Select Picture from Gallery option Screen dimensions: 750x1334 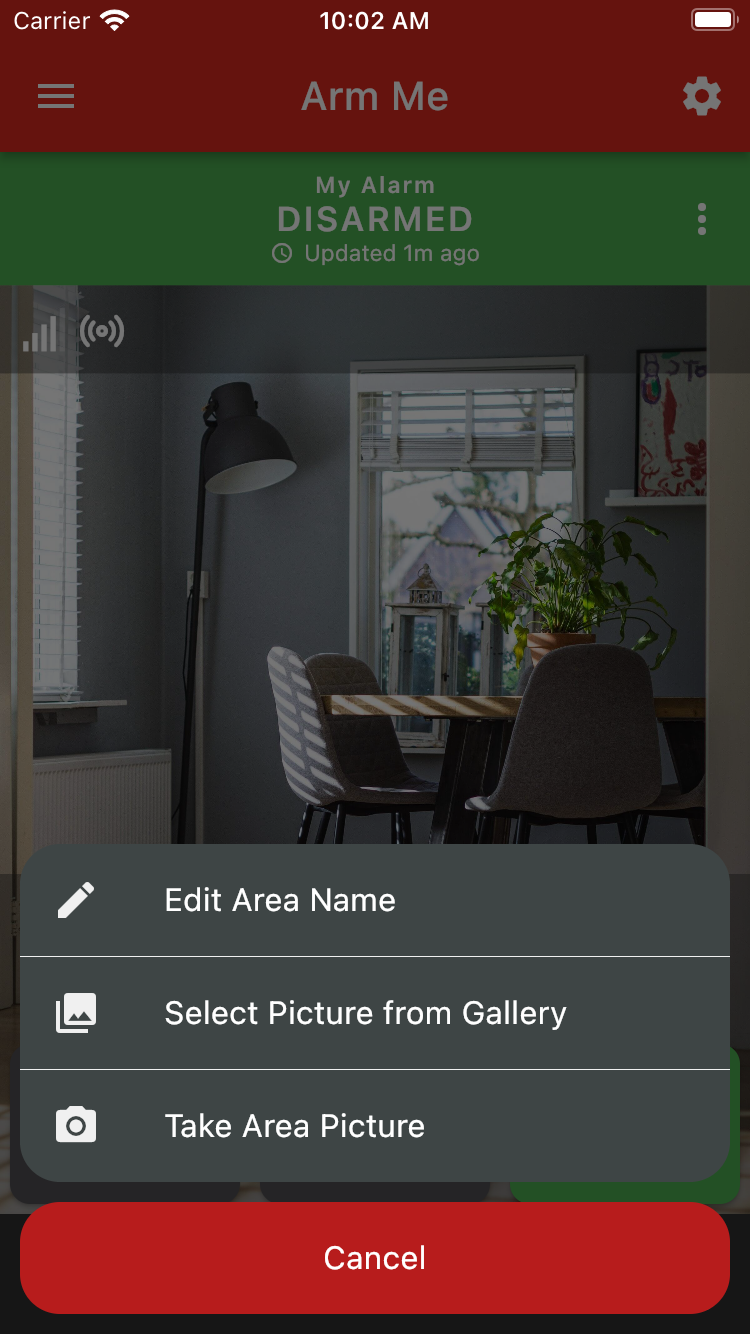tap(374, 1013)
